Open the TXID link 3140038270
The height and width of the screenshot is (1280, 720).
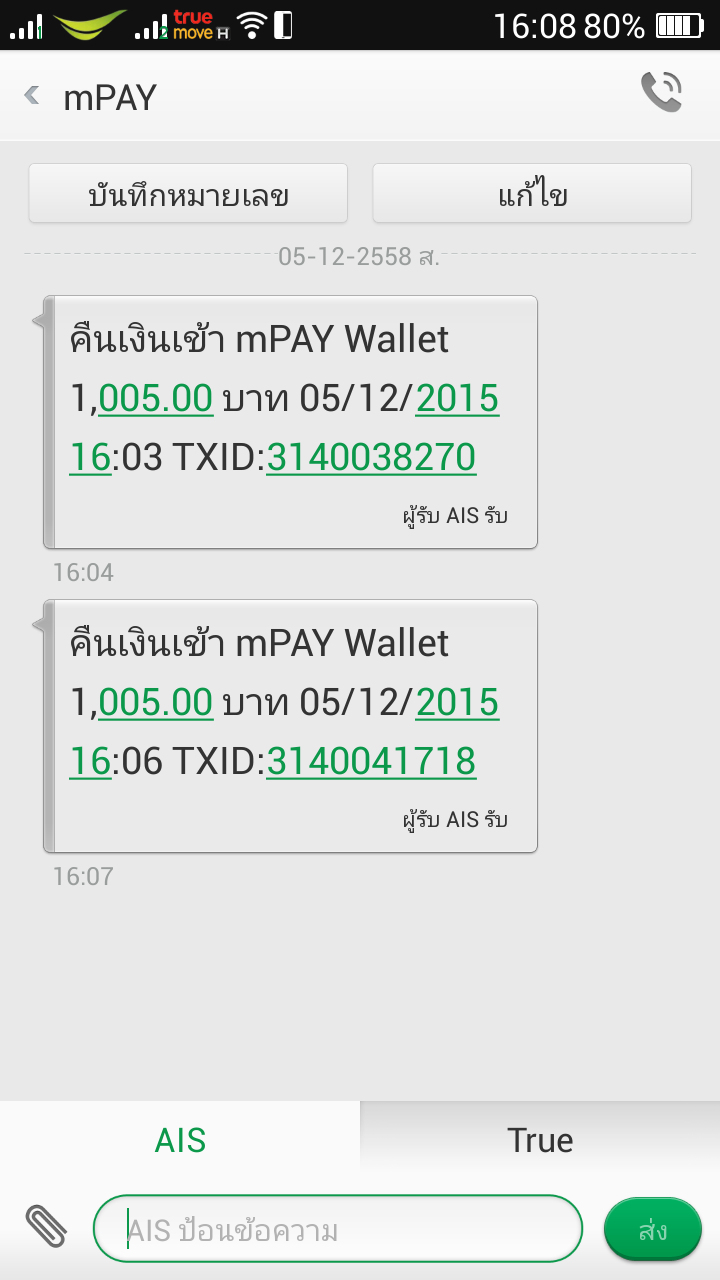click(371, 457)
